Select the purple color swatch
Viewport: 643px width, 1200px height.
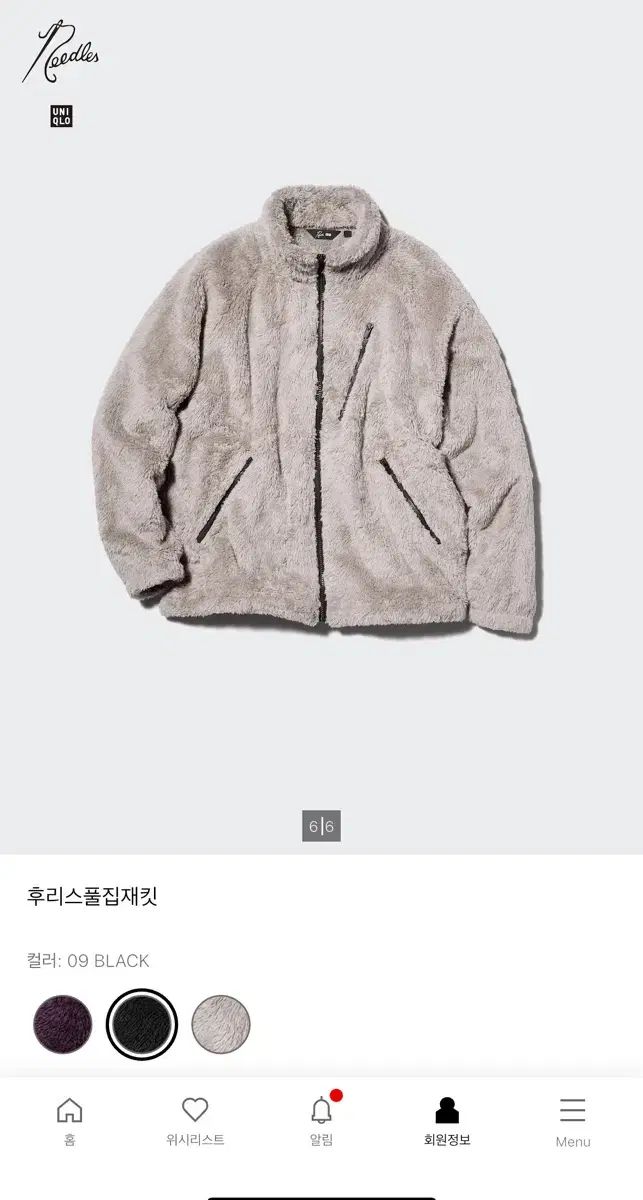tap(62, 1024)
